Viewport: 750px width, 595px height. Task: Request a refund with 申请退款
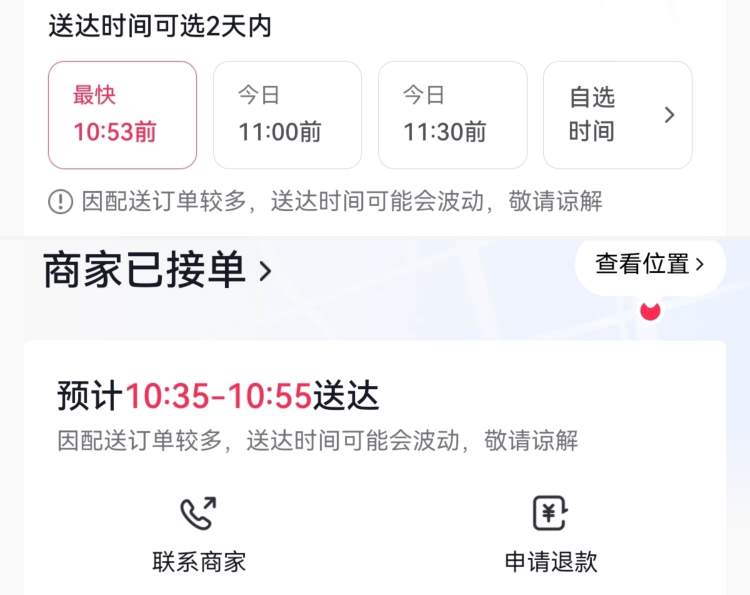coord(551,535)
